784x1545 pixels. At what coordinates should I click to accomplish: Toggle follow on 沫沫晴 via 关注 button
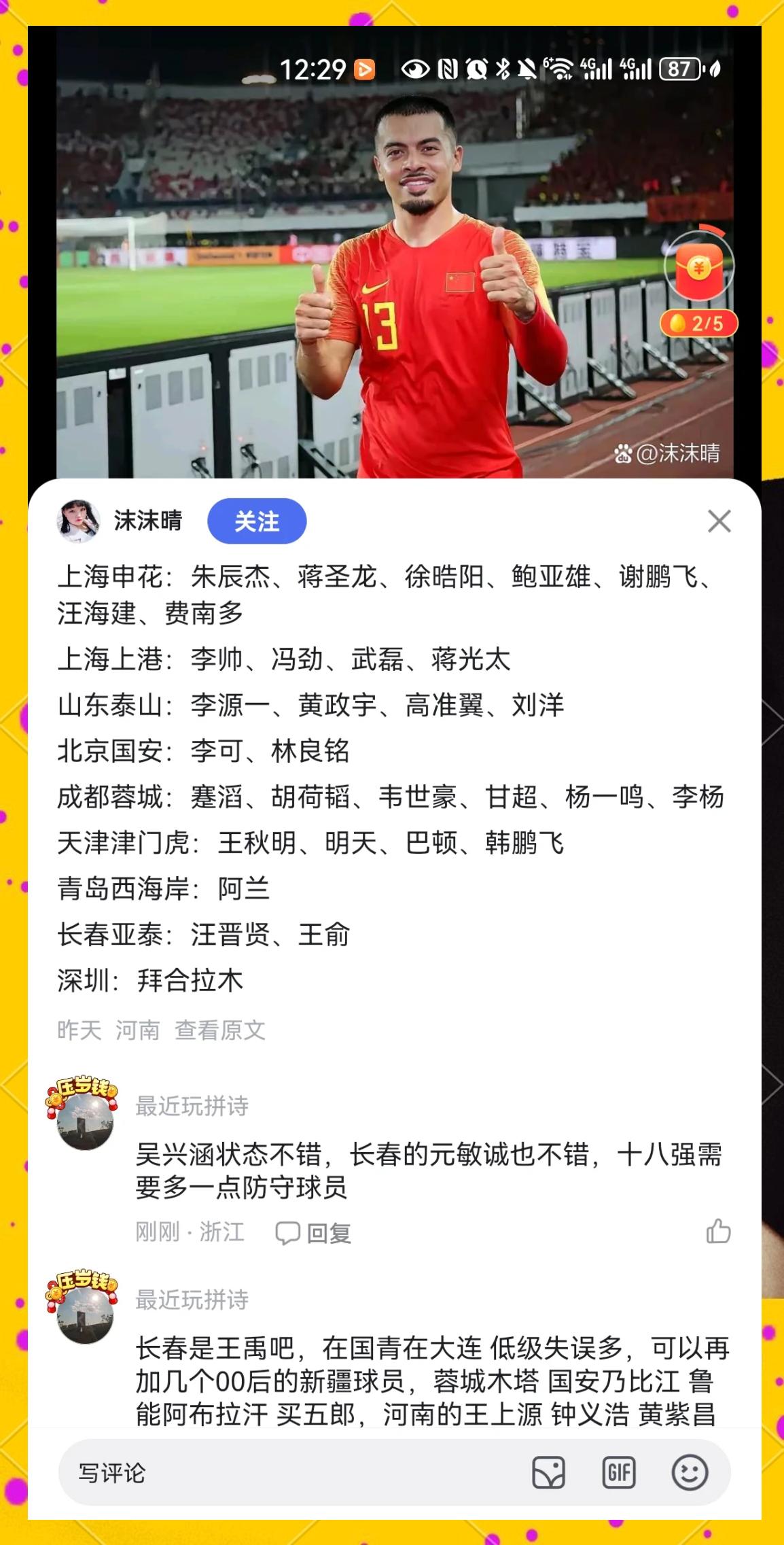258,521
